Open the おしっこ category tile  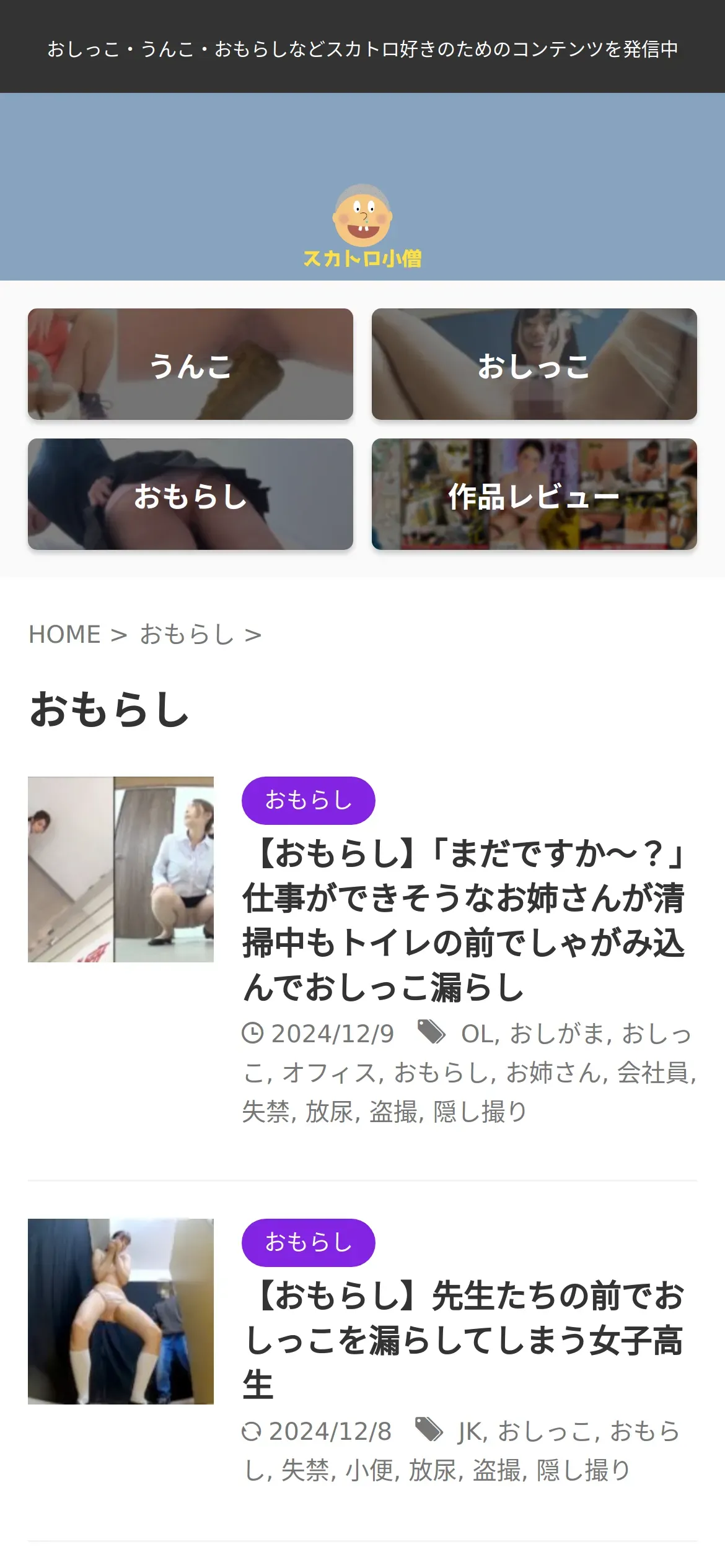tap(534, 364)
